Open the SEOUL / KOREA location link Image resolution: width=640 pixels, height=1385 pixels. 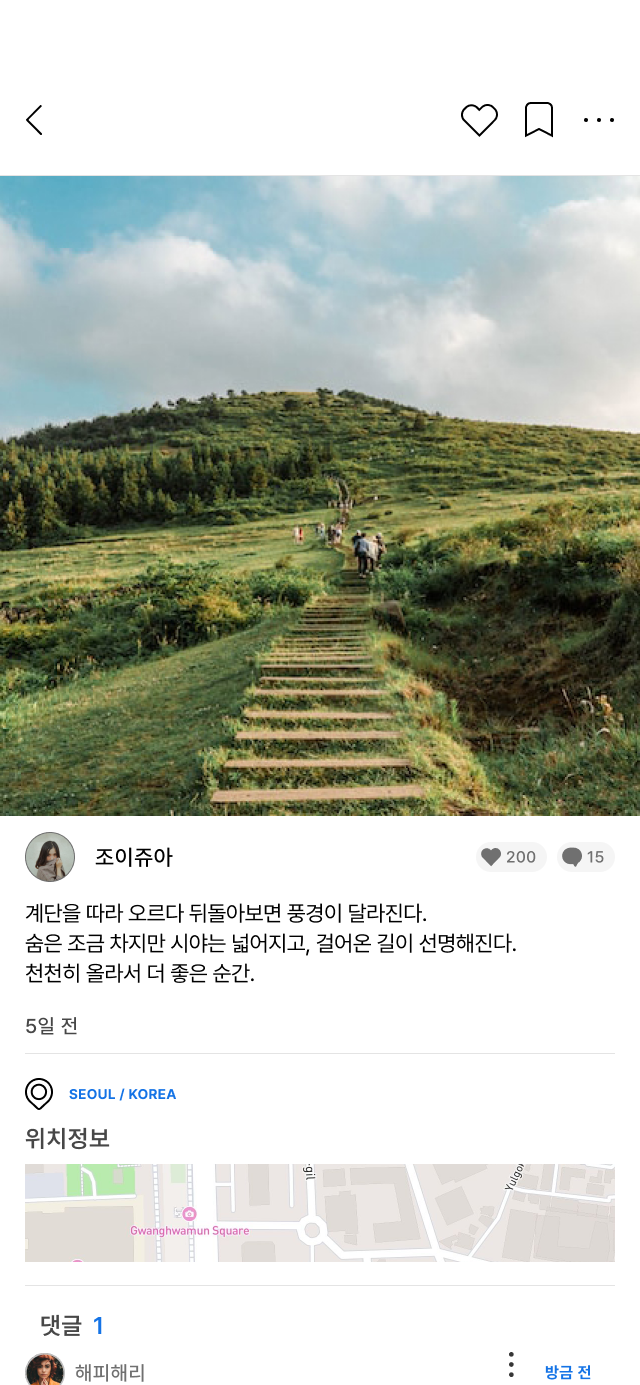pos(122,1094)
